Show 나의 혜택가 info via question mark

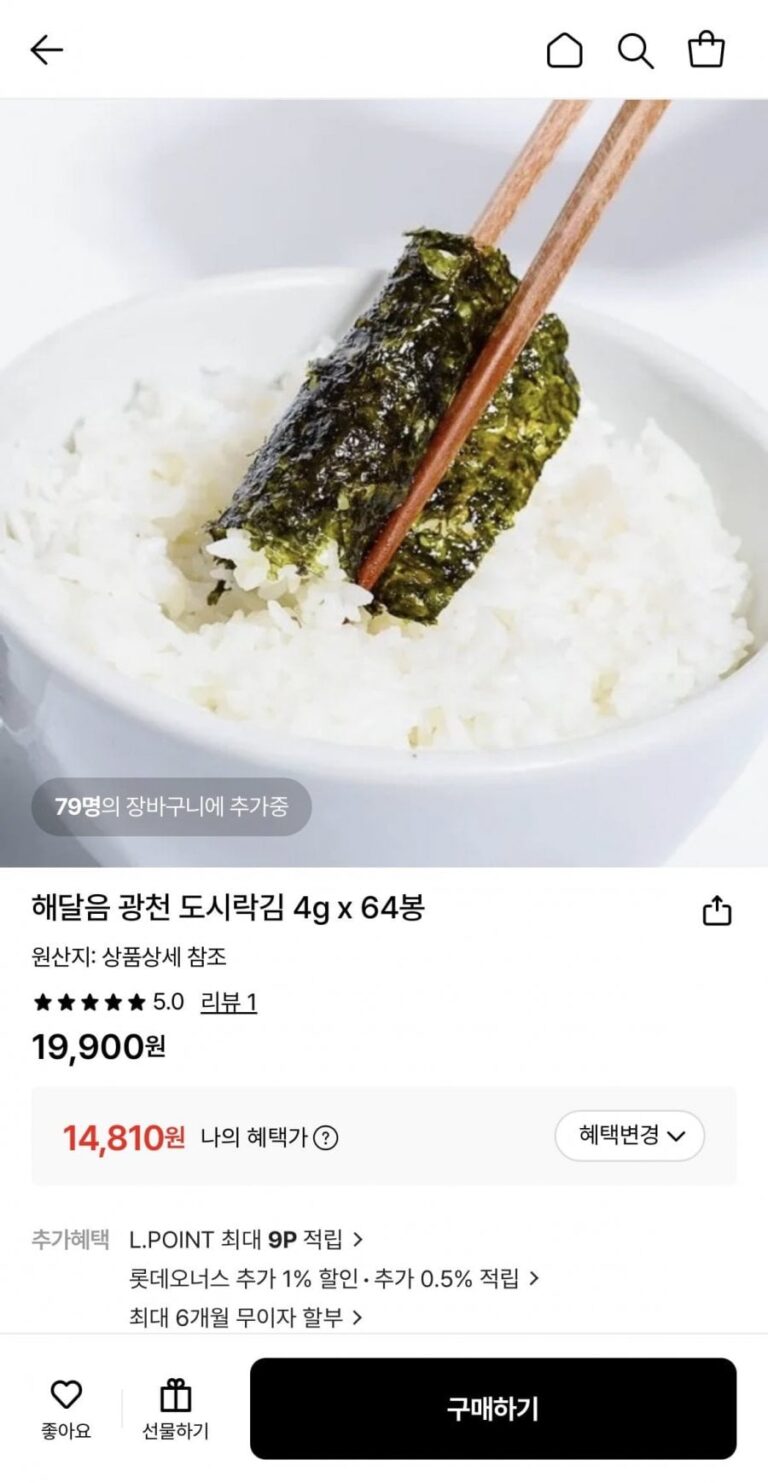coord(326,1137)
